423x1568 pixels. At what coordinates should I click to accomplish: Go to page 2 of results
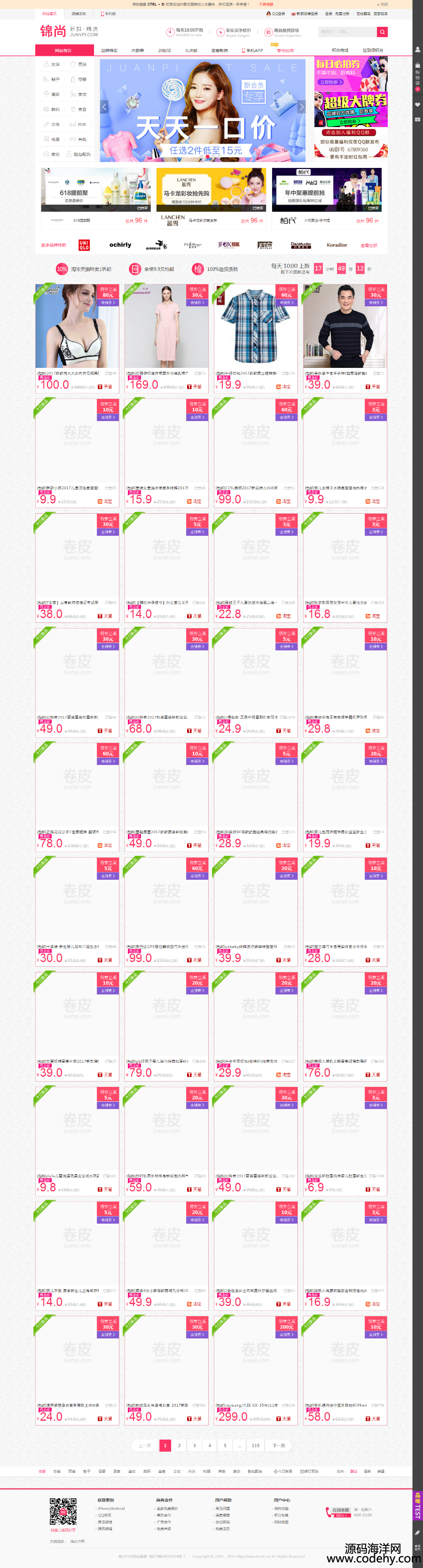[179, 1445]
